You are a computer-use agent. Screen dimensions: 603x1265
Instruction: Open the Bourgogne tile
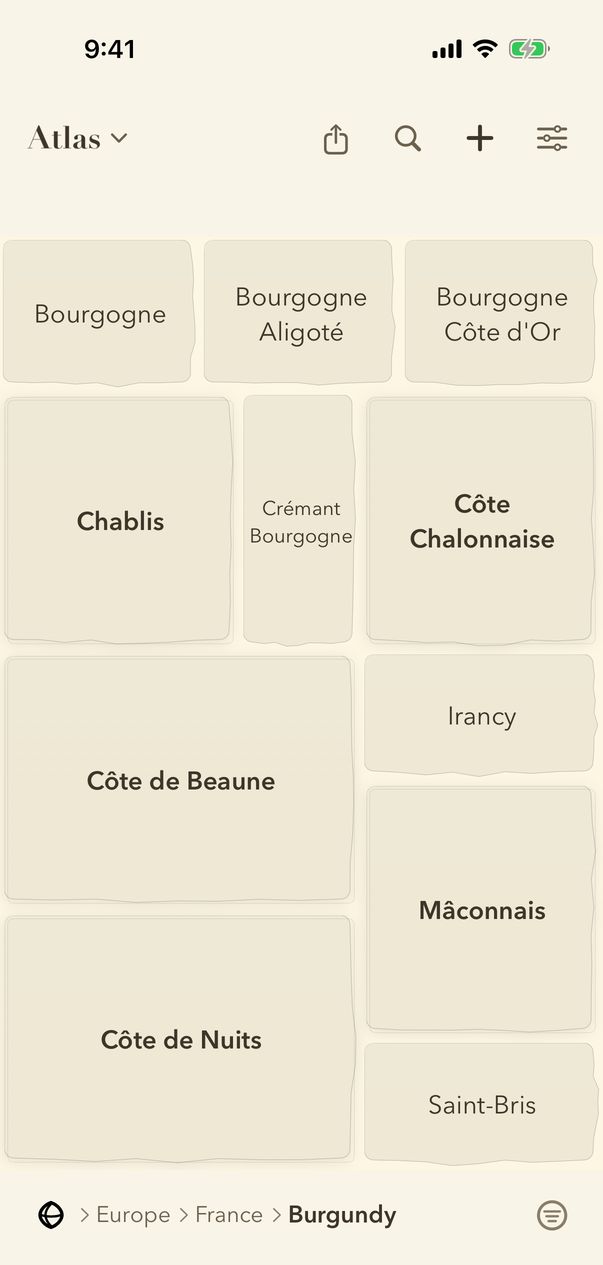[98, 313]
